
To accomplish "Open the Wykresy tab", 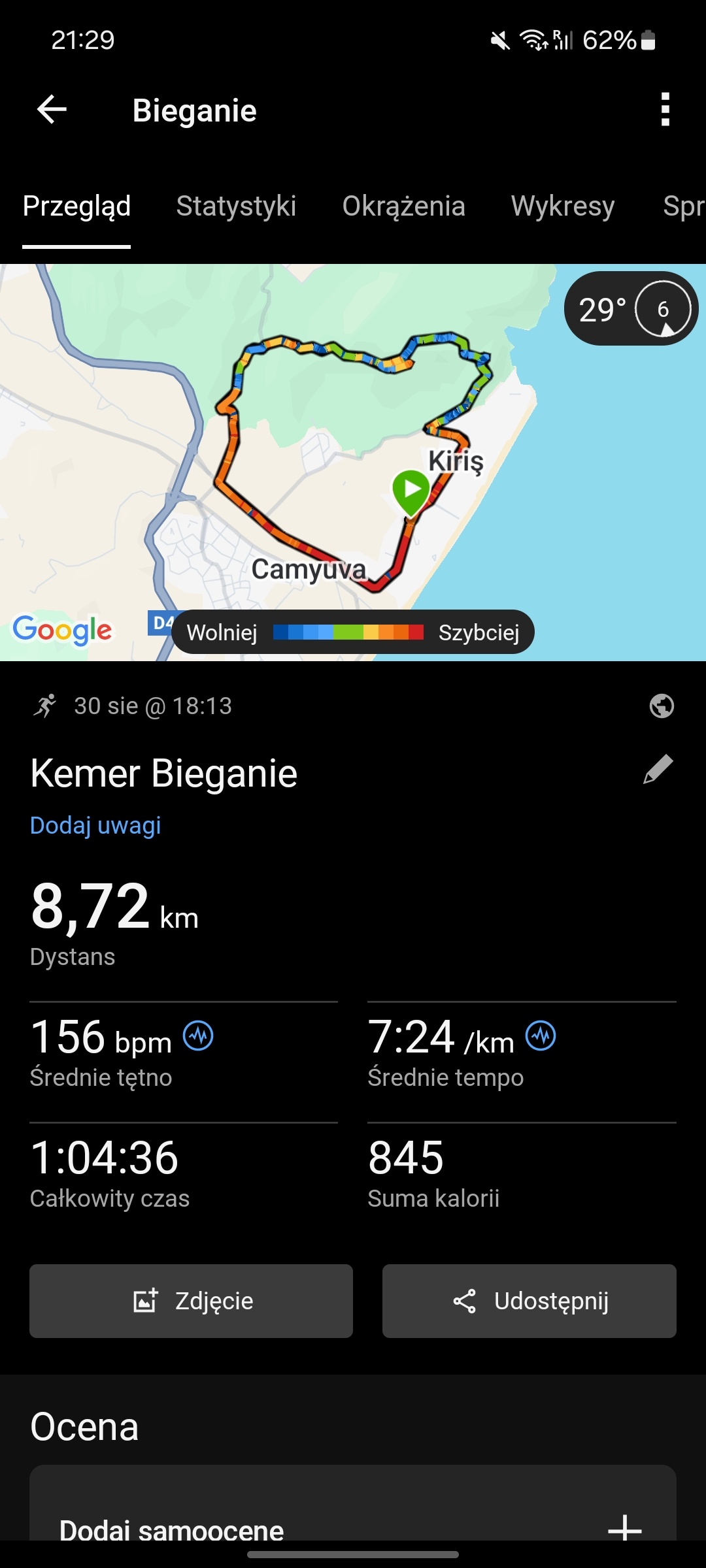I will coord(562,206).
